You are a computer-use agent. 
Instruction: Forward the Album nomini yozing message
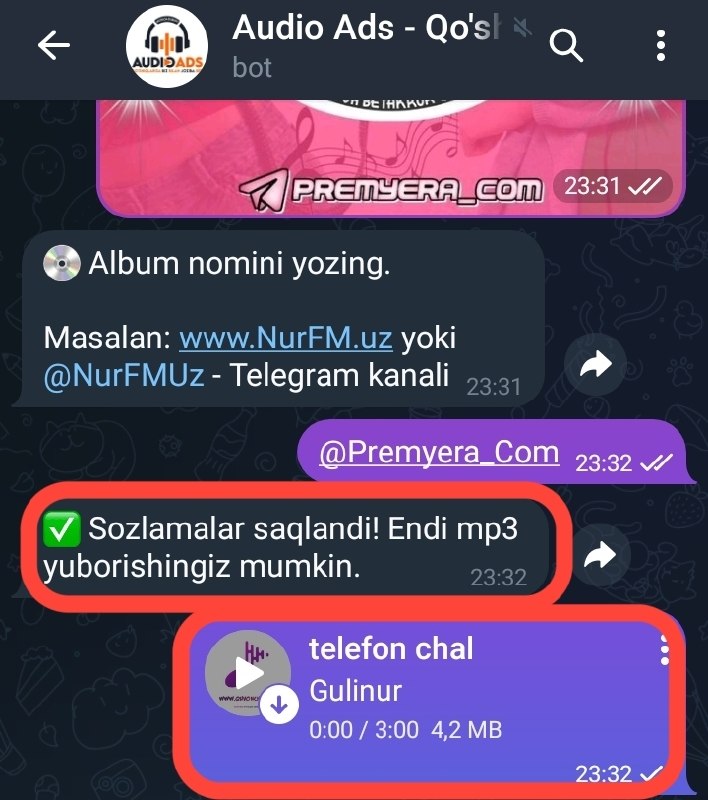[x=596, y=367]
